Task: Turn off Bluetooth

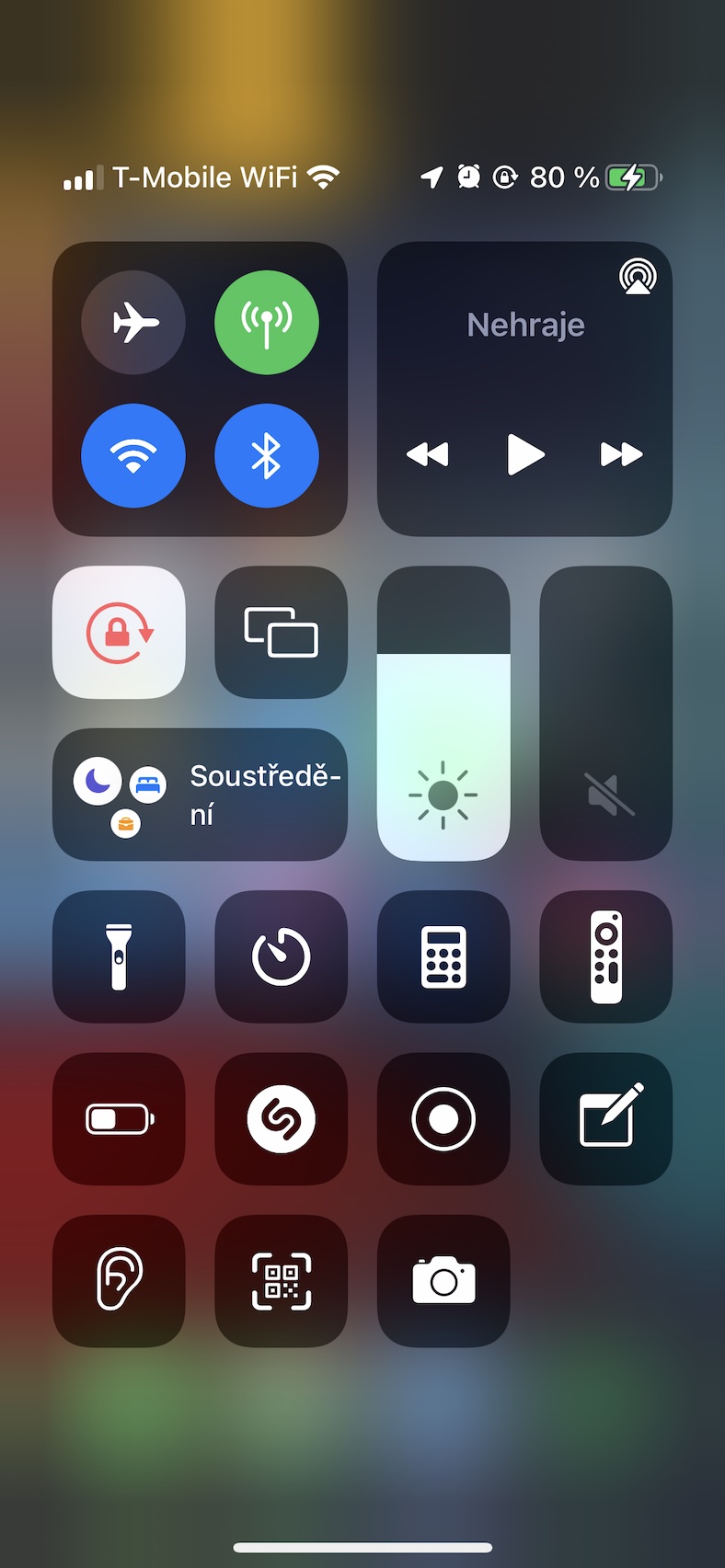Action: pos(267,456)
